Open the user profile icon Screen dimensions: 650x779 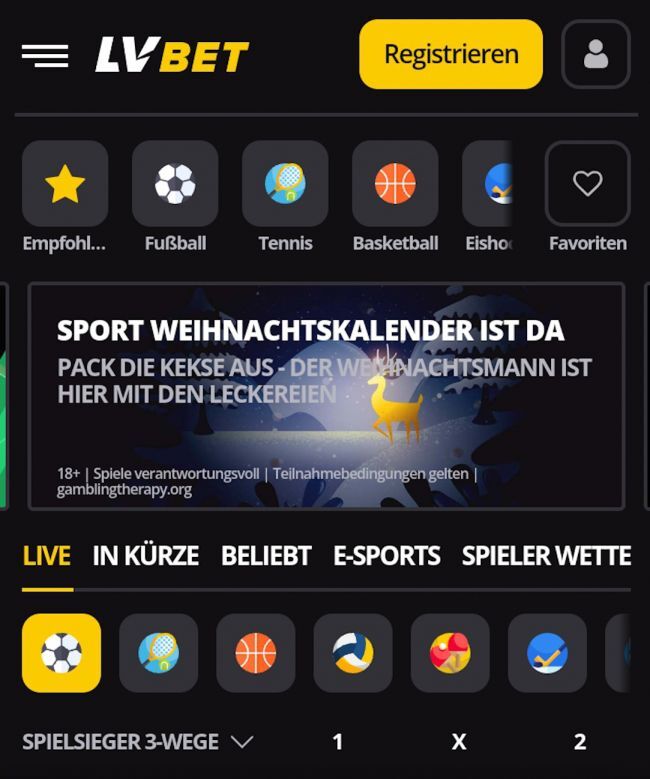coord(596,55)
